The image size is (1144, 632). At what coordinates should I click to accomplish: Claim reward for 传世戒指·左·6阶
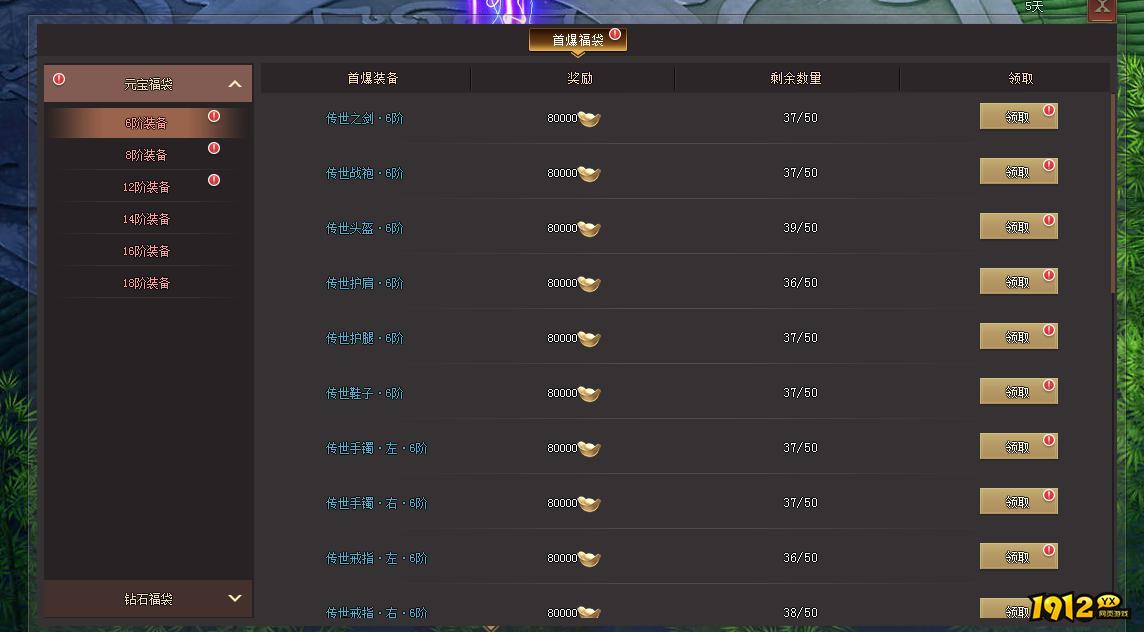pyautogui.click(x=1018, y=557)
